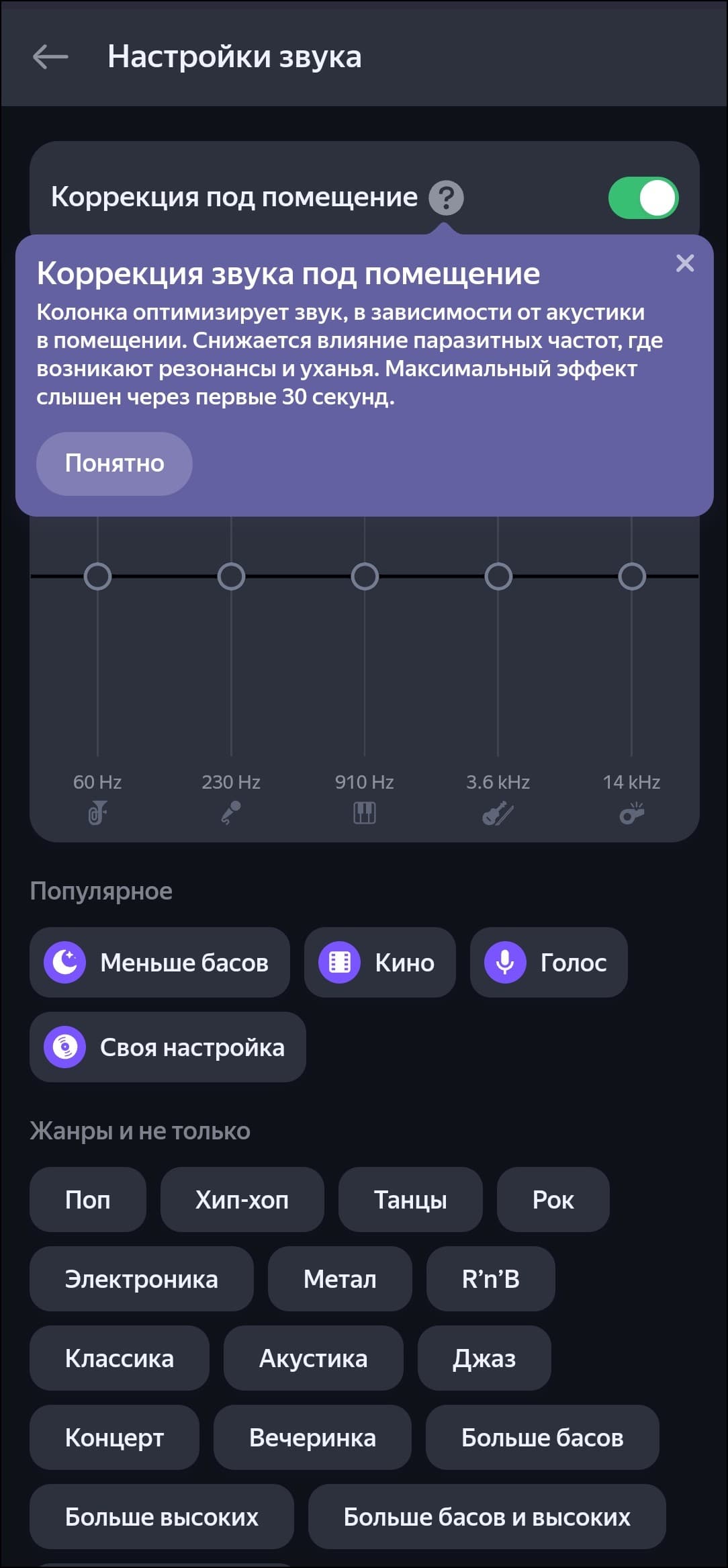
Task: Apply the Вечеринка preset
Action: (312, 1438)
